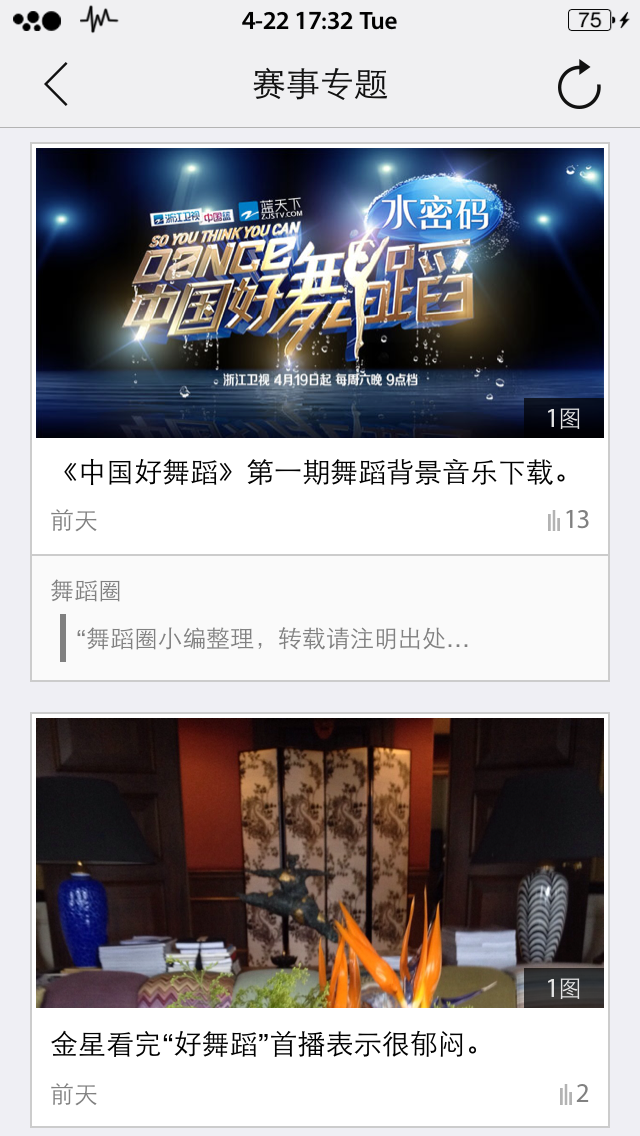This screenshot has width=640, height=1136.
Task: Go back from the 赛事专题 page
Action: point(57,84)
